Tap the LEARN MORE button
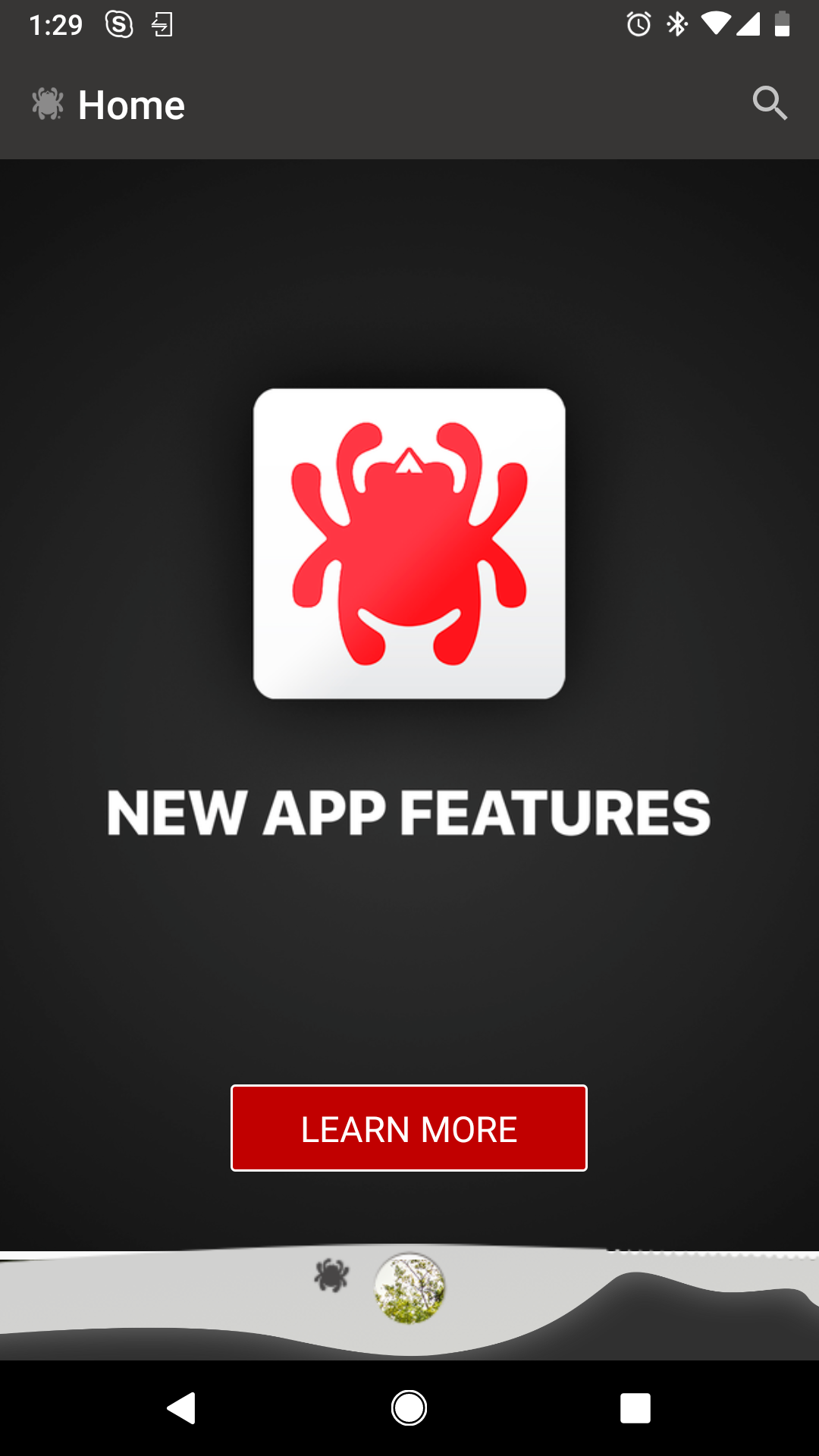The height and width of the screenshot is (1456, 819). pos(409,1128)
